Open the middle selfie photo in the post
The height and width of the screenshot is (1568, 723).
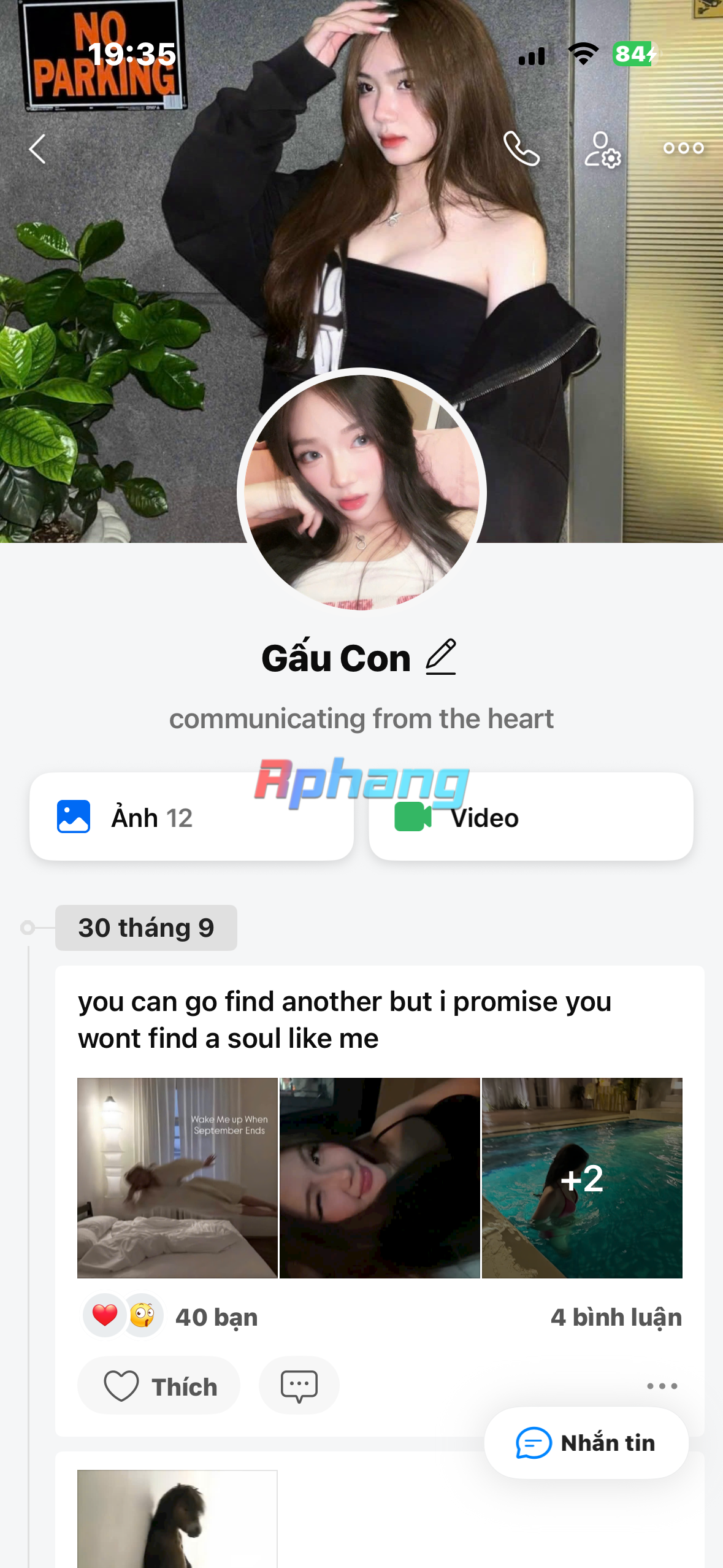(380, 1178)
